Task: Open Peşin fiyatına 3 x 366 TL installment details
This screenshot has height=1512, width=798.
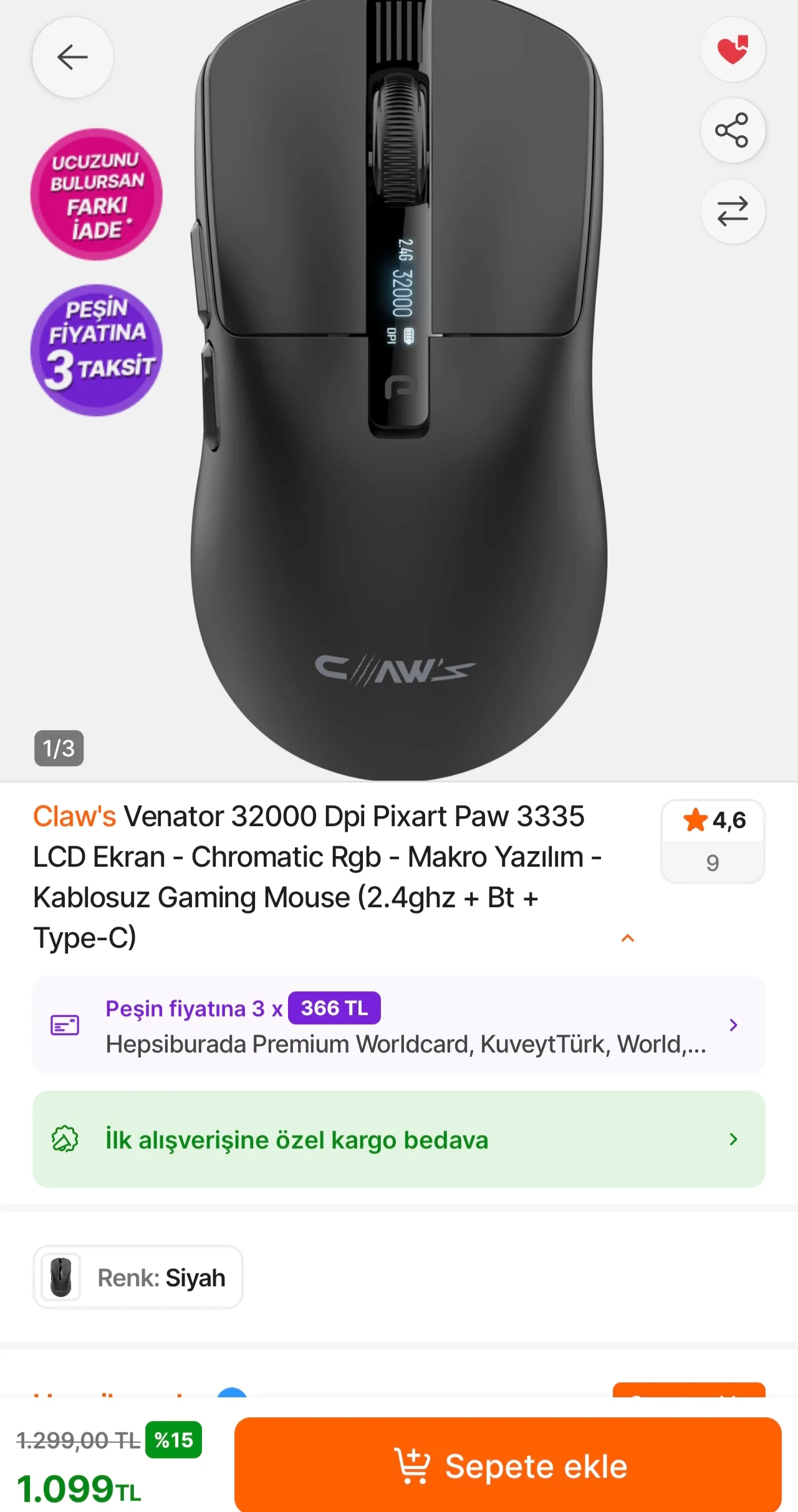Action: click(x=399, y=1024)
